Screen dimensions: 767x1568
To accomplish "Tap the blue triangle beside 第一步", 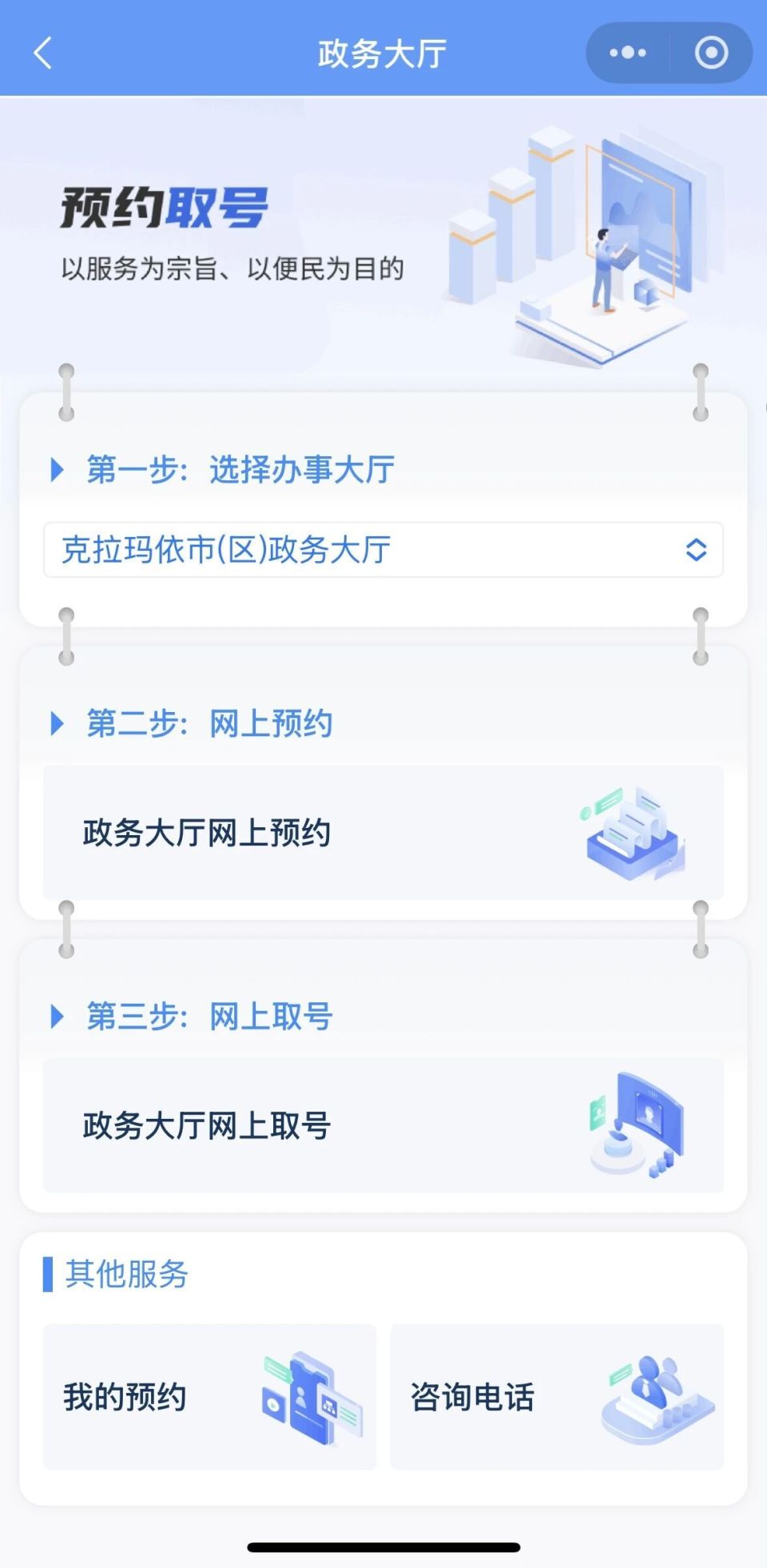I will [58, 470].
